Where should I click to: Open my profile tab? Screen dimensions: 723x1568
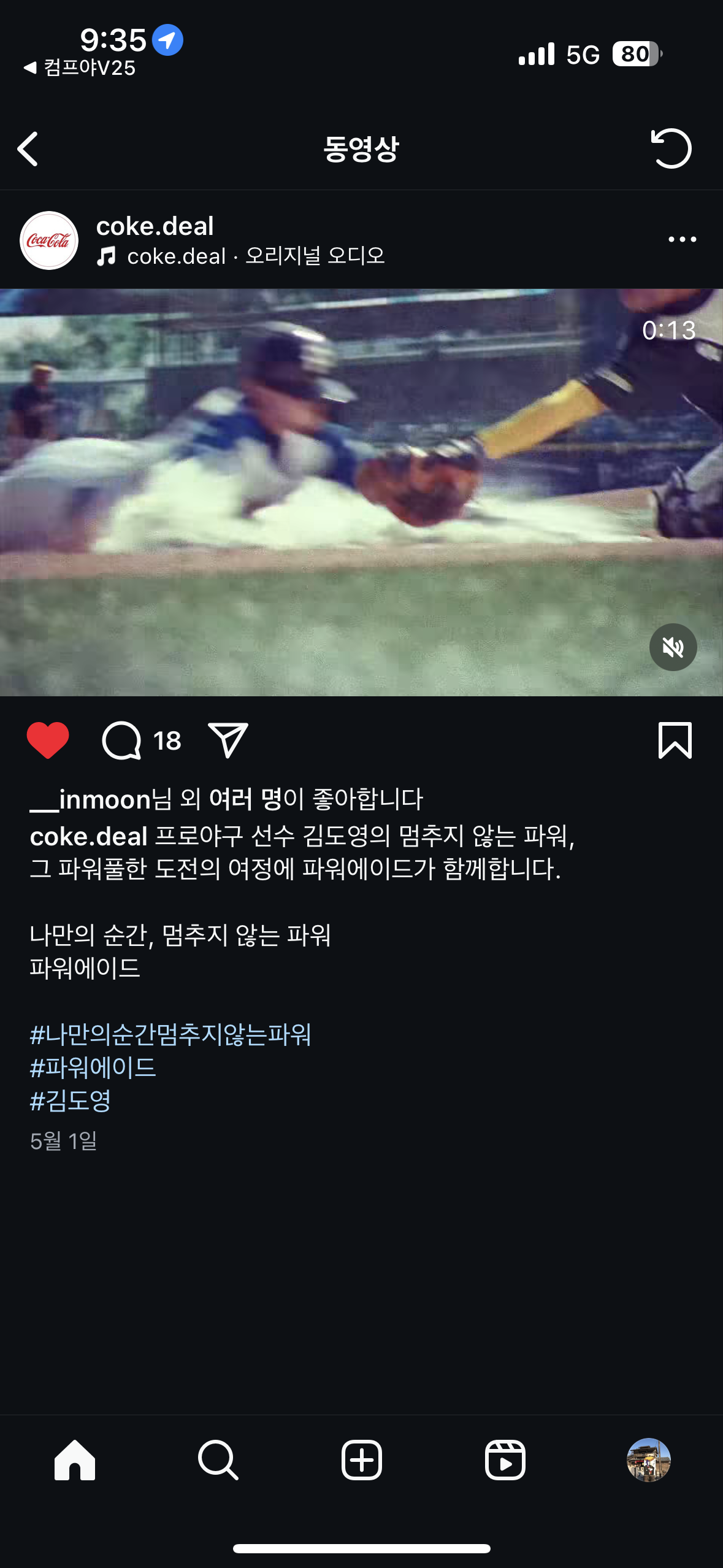click(x=648, y=1460)
